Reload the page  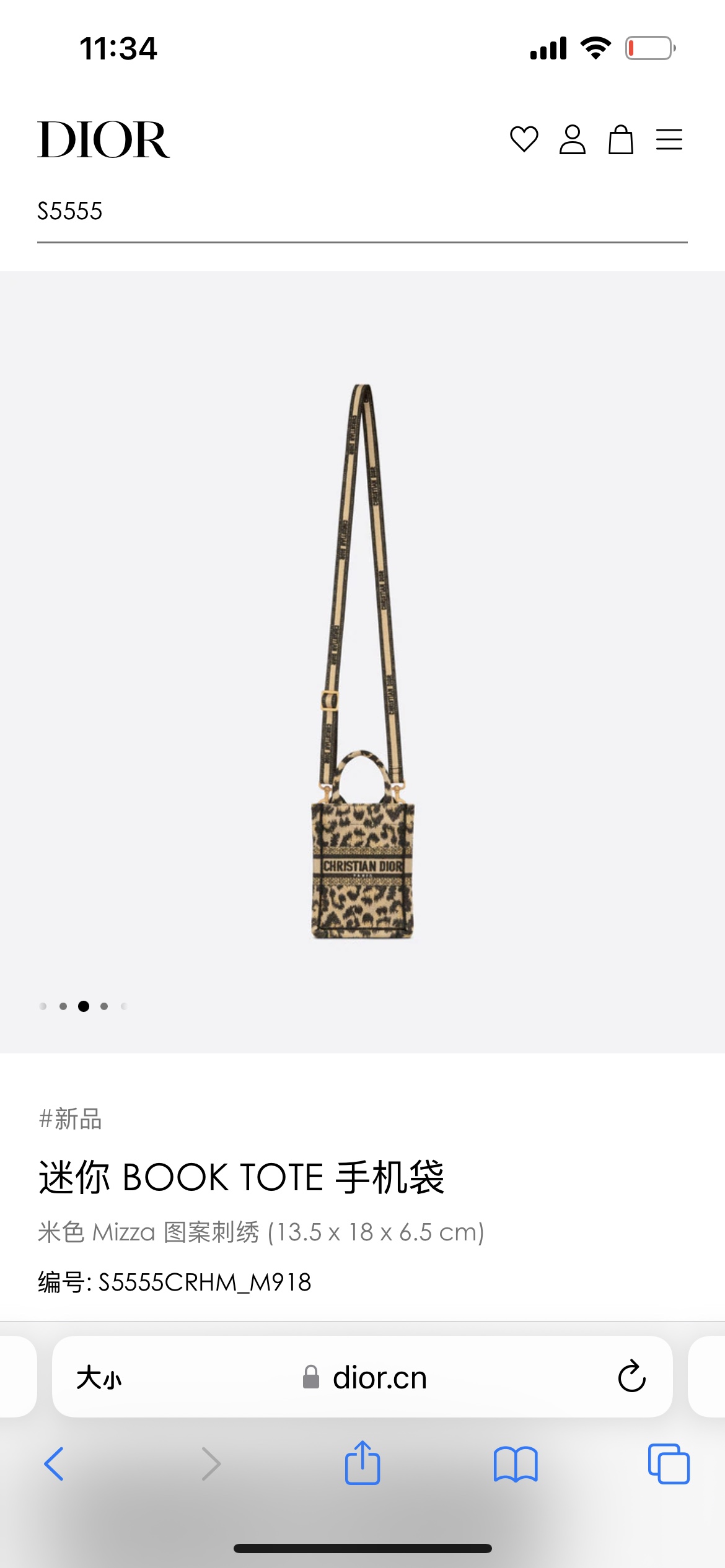point(631,1377)
